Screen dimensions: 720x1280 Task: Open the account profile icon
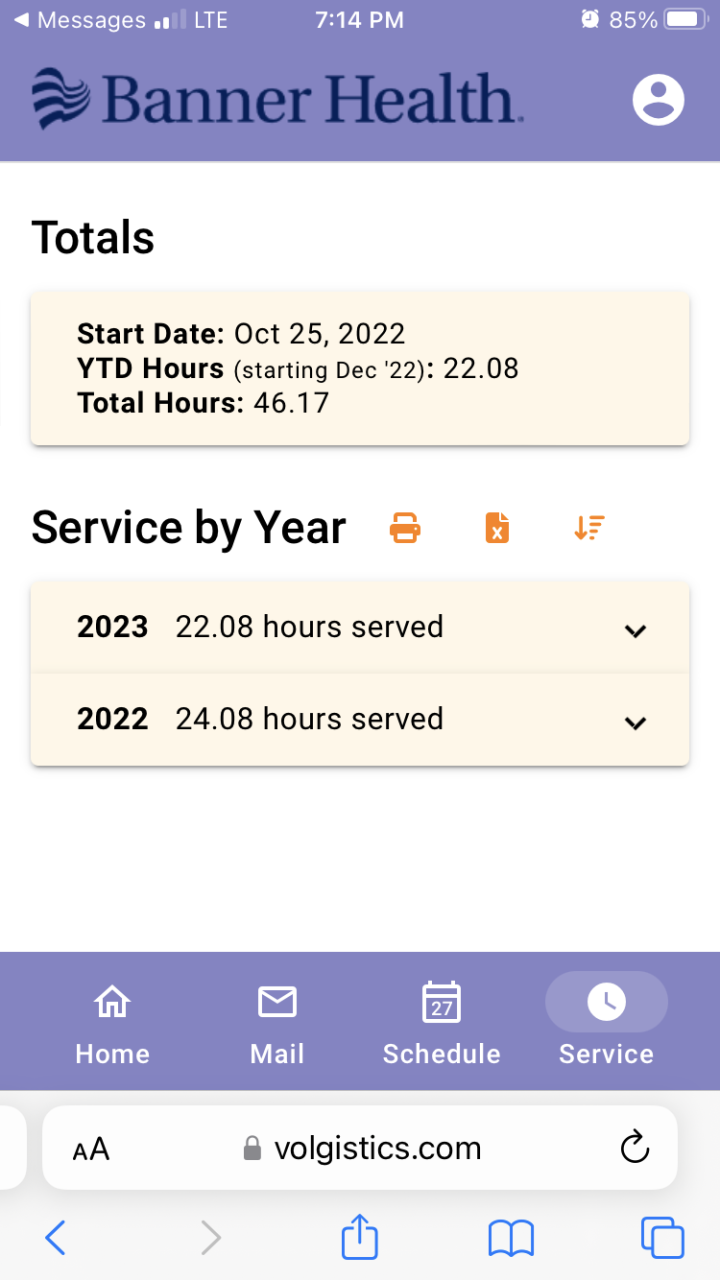point(658,100)
